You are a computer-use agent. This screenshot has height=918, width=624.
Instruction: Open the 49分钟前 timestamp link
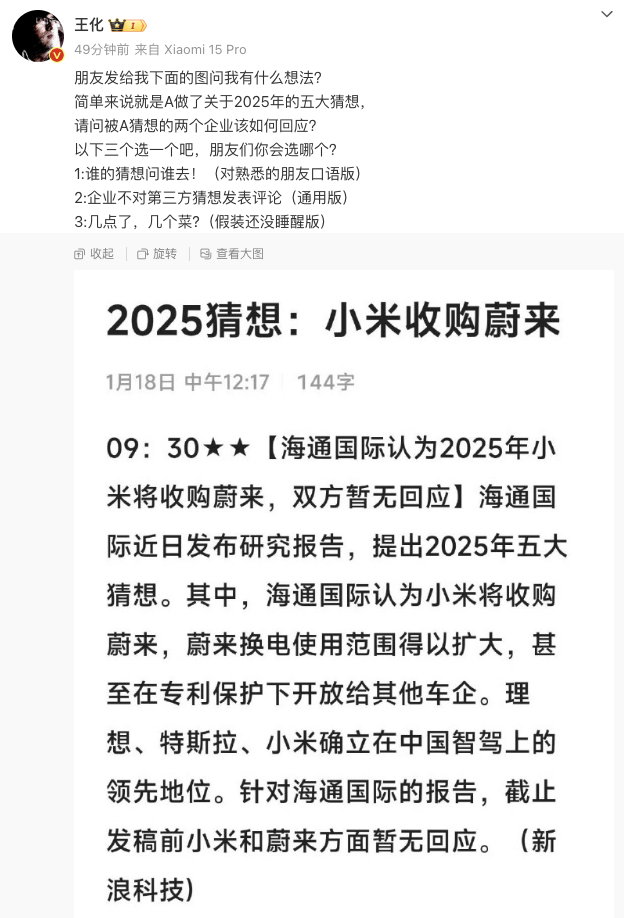[x=101, y=49]
